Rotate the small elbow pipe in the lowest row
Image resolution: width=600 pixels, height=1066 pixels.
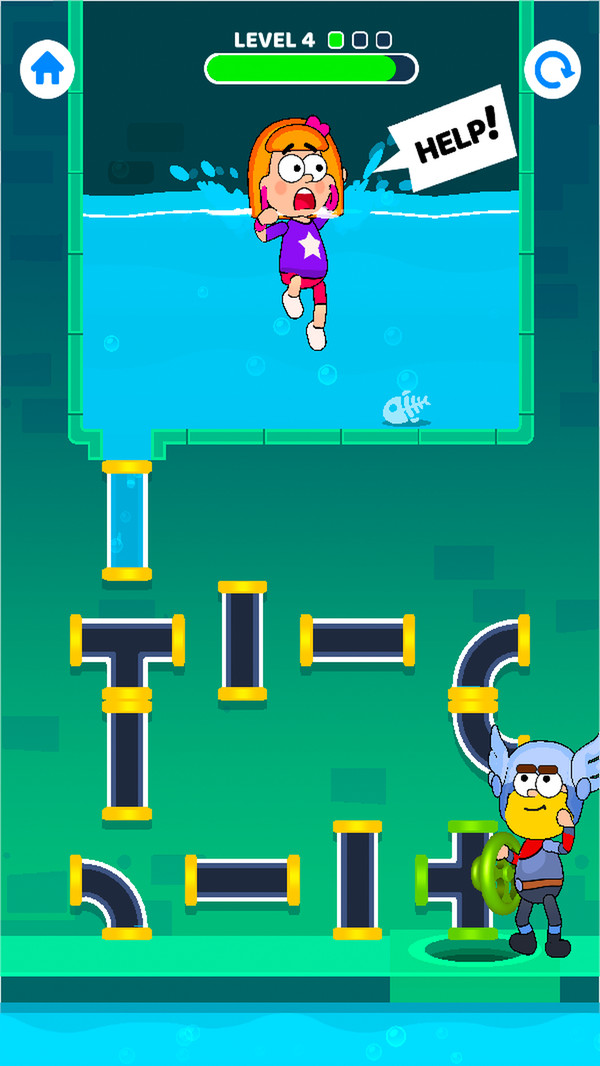(110, 897)
